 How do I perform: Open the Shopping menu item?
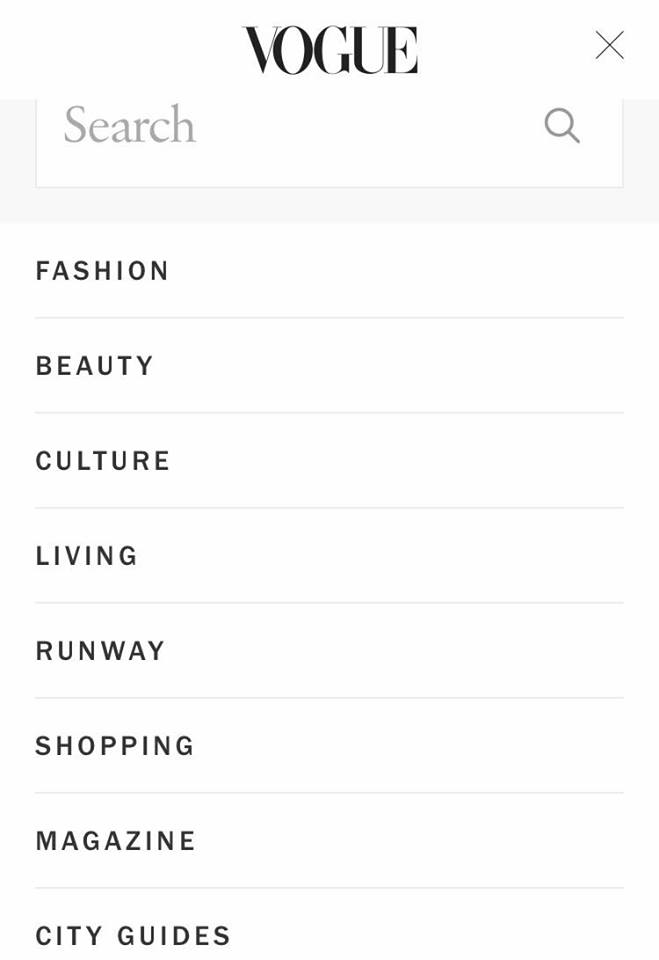116,746
